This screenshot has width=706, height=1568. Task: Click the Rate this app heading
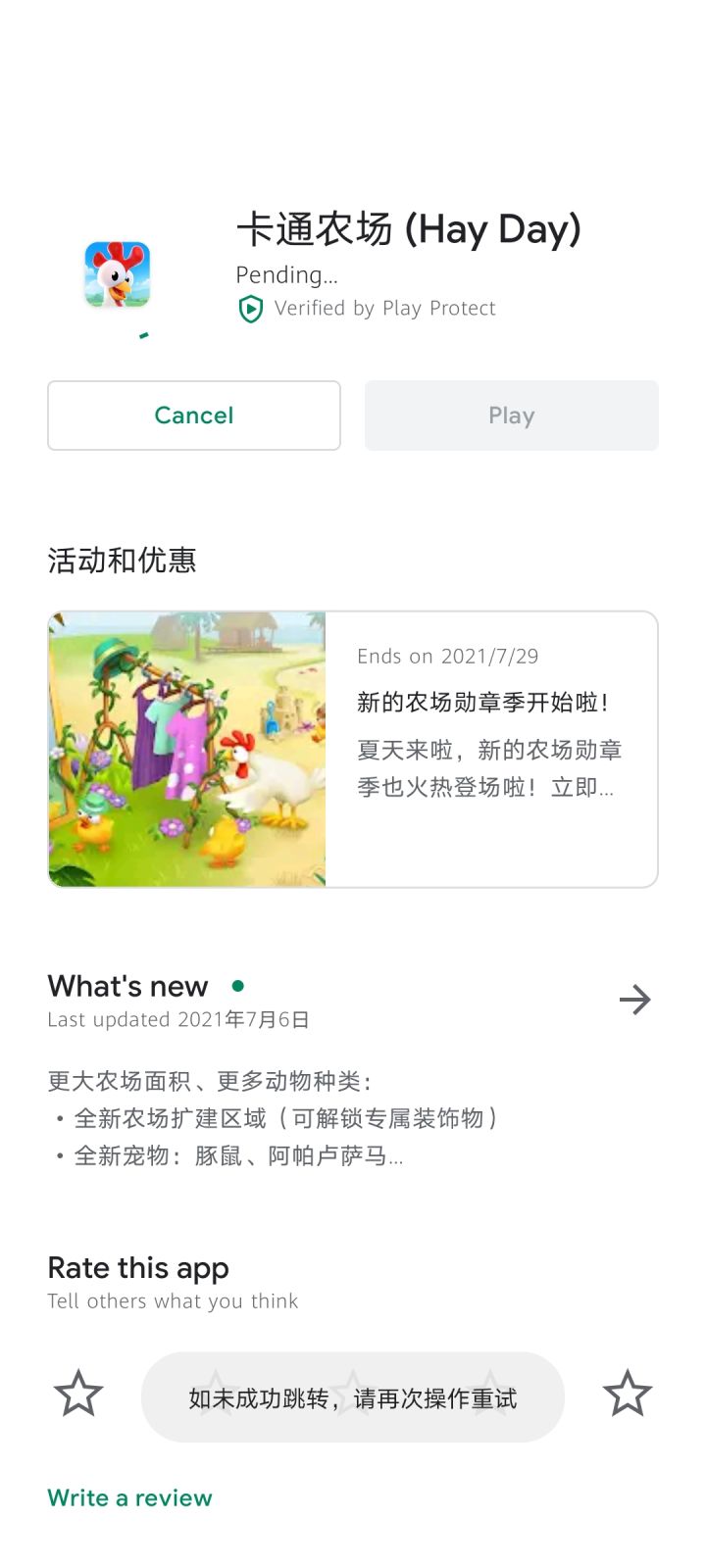click(138, 1267)
